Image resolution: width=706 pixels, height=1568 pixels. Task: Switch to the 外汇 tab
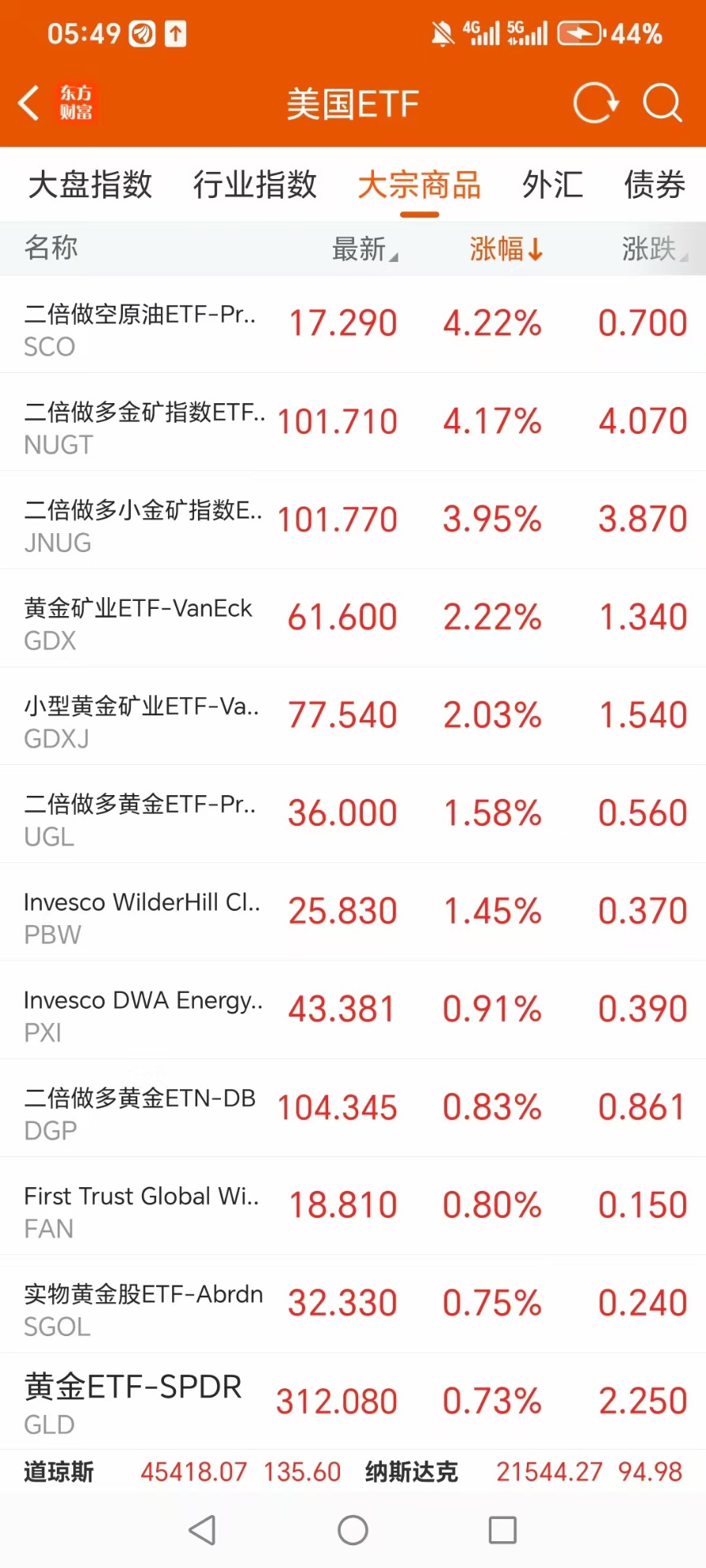point(552,185)
